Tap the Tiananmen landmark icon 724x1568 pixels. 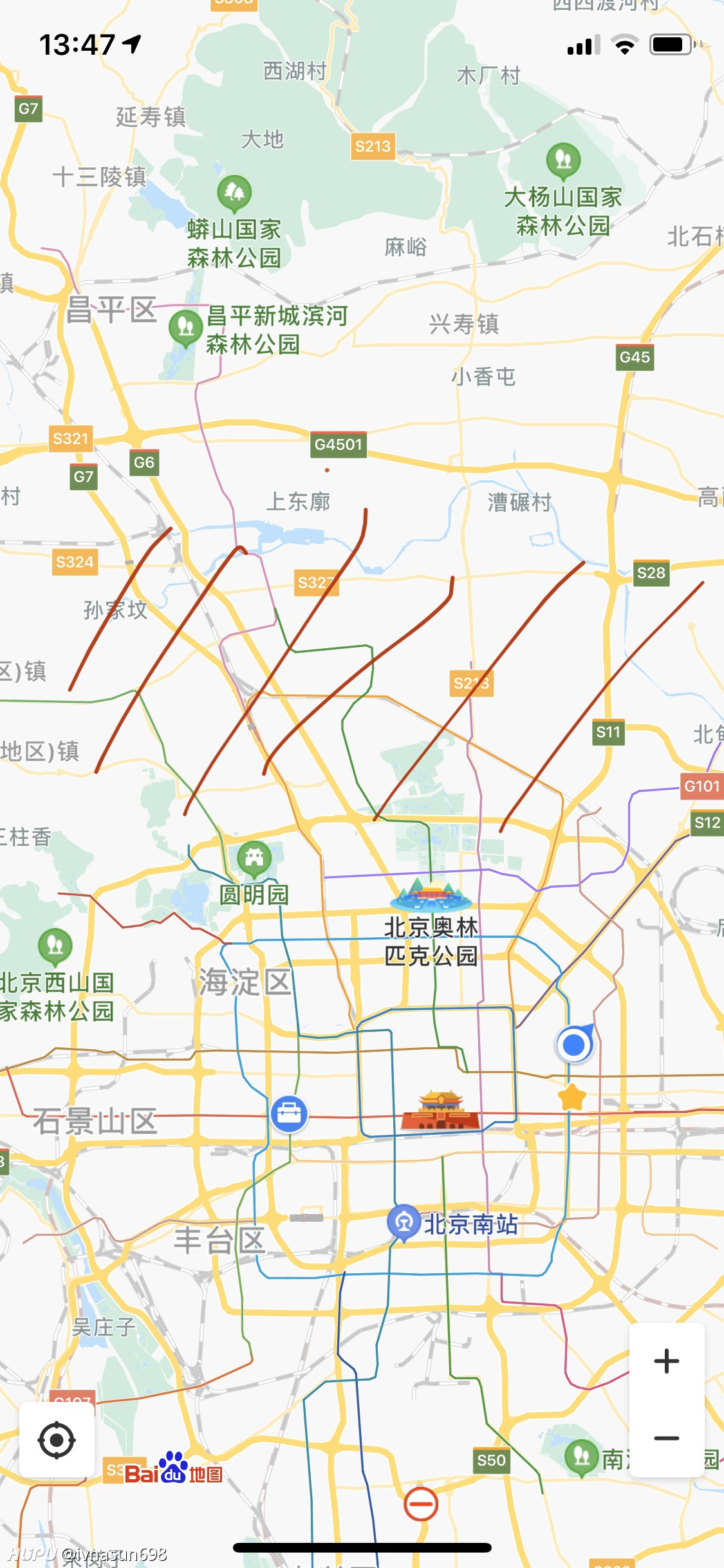pyautogui.click(x=440, y=1111)
